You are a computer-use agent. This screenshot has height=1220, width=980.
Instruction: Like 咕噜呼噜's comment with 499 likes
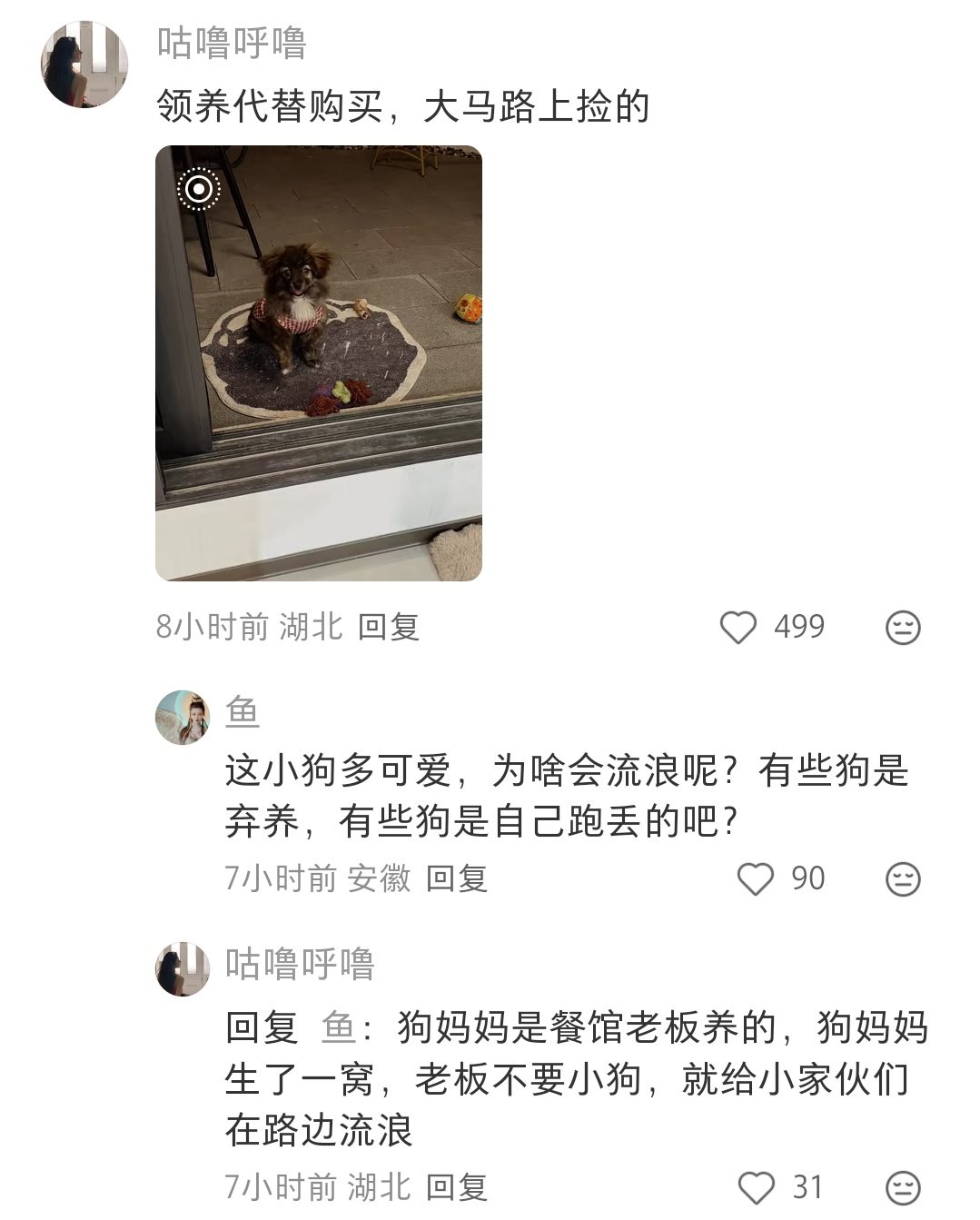(x=738, y=627)
